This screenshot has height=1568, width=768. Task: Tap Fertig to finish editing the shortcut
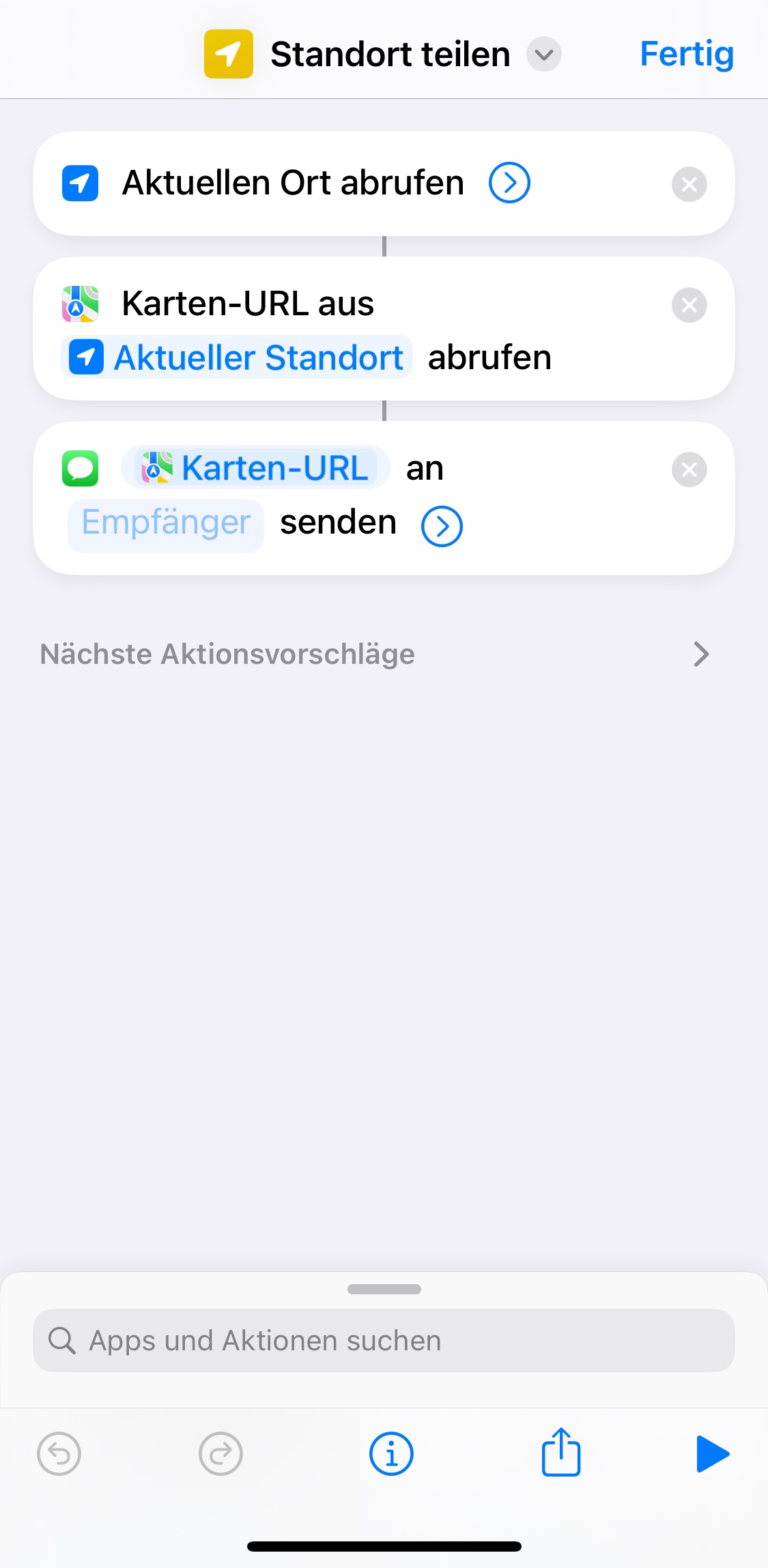[x=686, y=54]
